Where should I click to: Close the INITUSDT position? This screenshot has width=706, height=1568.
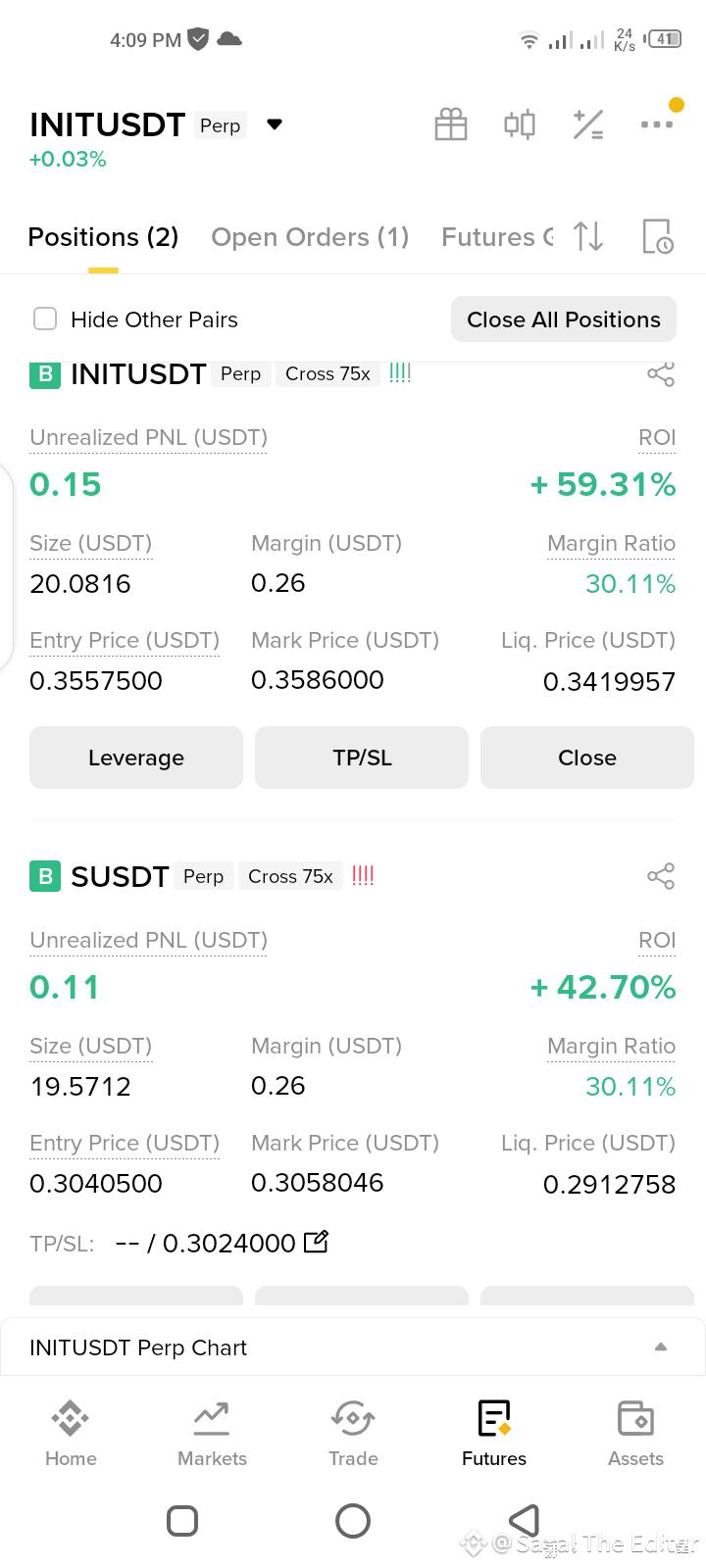click(x=587, y=758)
